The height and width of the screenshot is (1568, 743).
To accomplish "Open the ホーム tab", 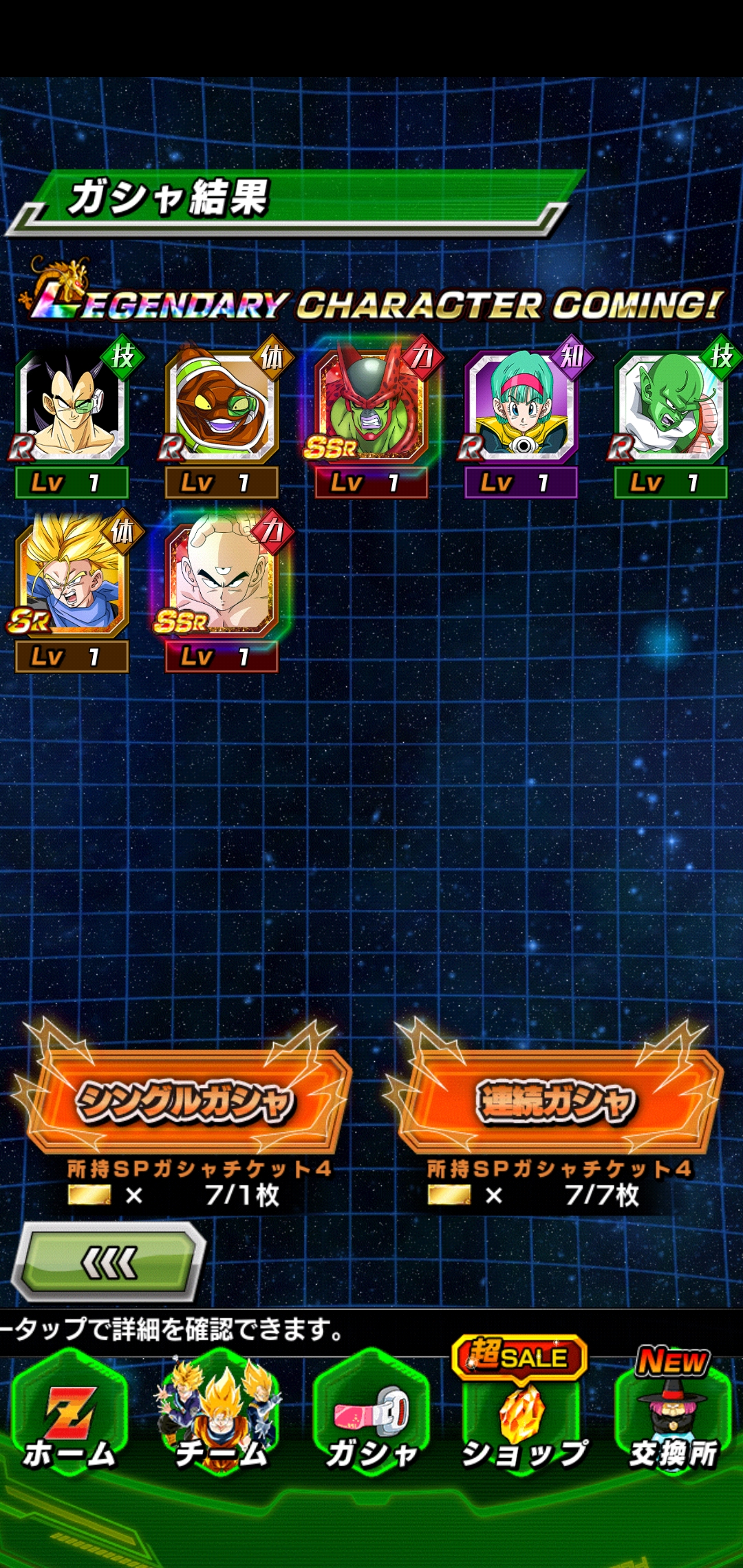I will [70, 1418].
